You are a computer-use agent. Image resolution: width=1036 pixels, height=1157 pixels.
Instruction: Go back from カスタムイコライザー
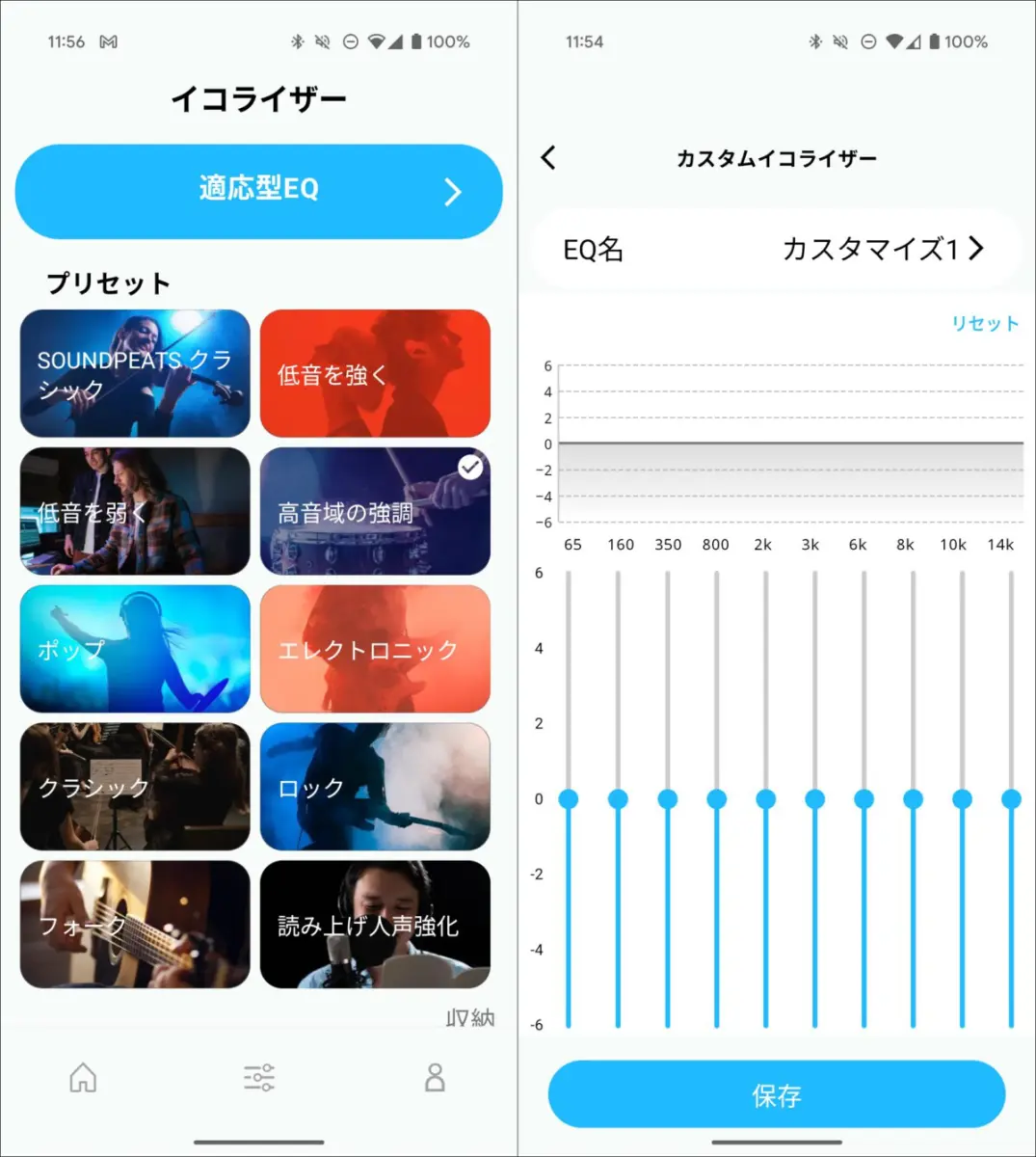[x=548, y=158]
